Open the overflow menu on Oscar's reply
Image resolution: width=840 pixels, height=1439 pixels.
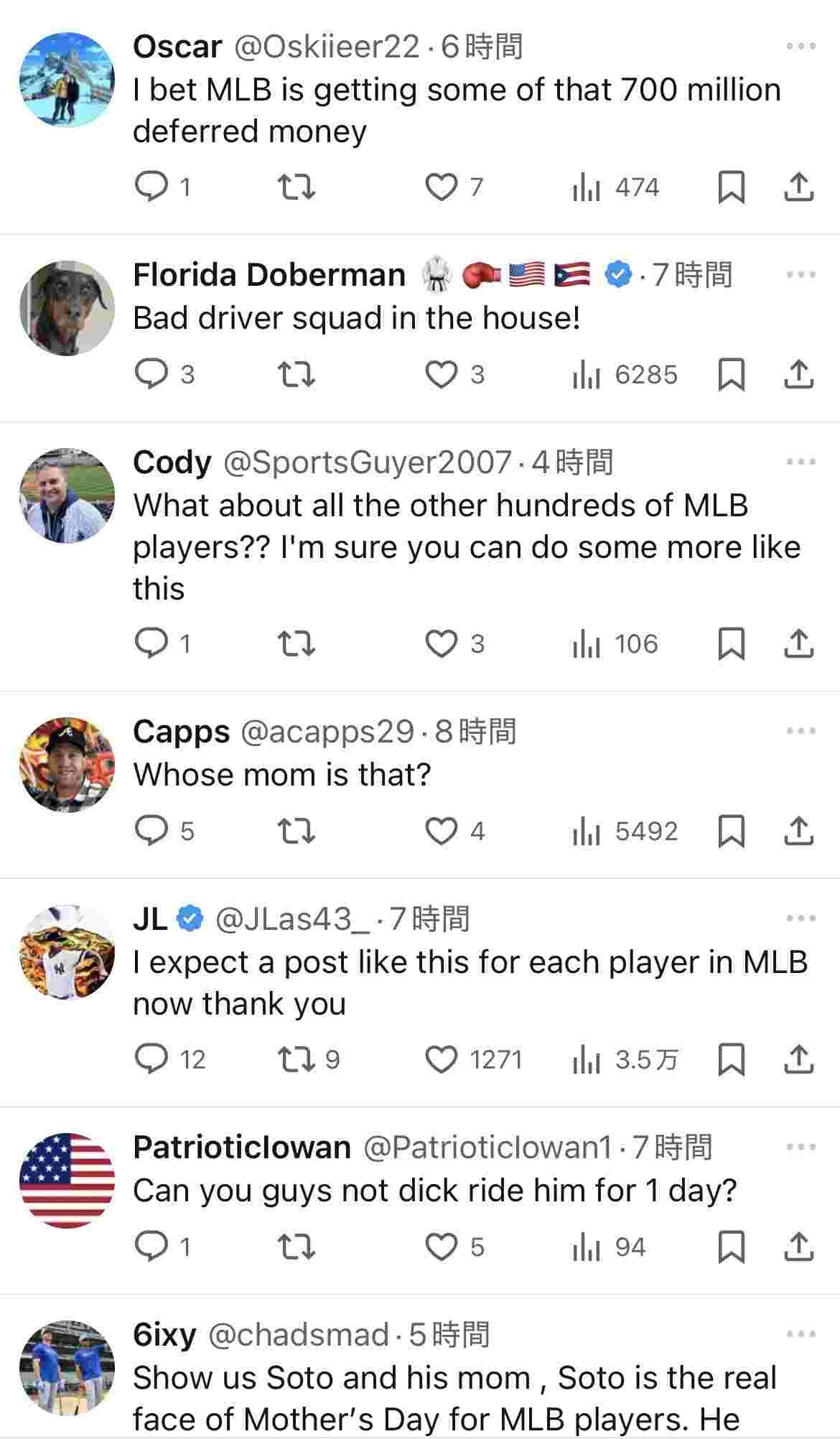[x=801, y=47]
